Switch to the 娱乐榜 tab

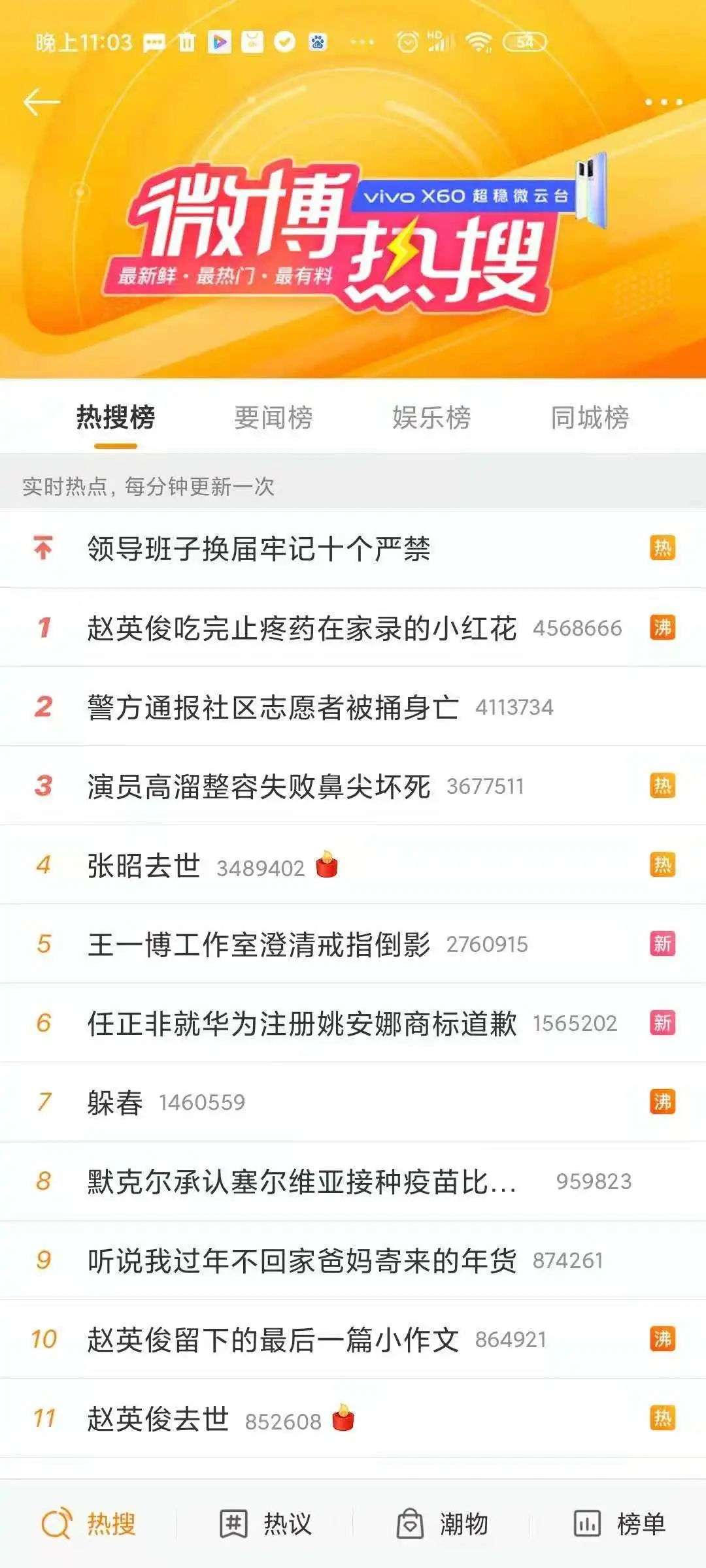point(431,418)
